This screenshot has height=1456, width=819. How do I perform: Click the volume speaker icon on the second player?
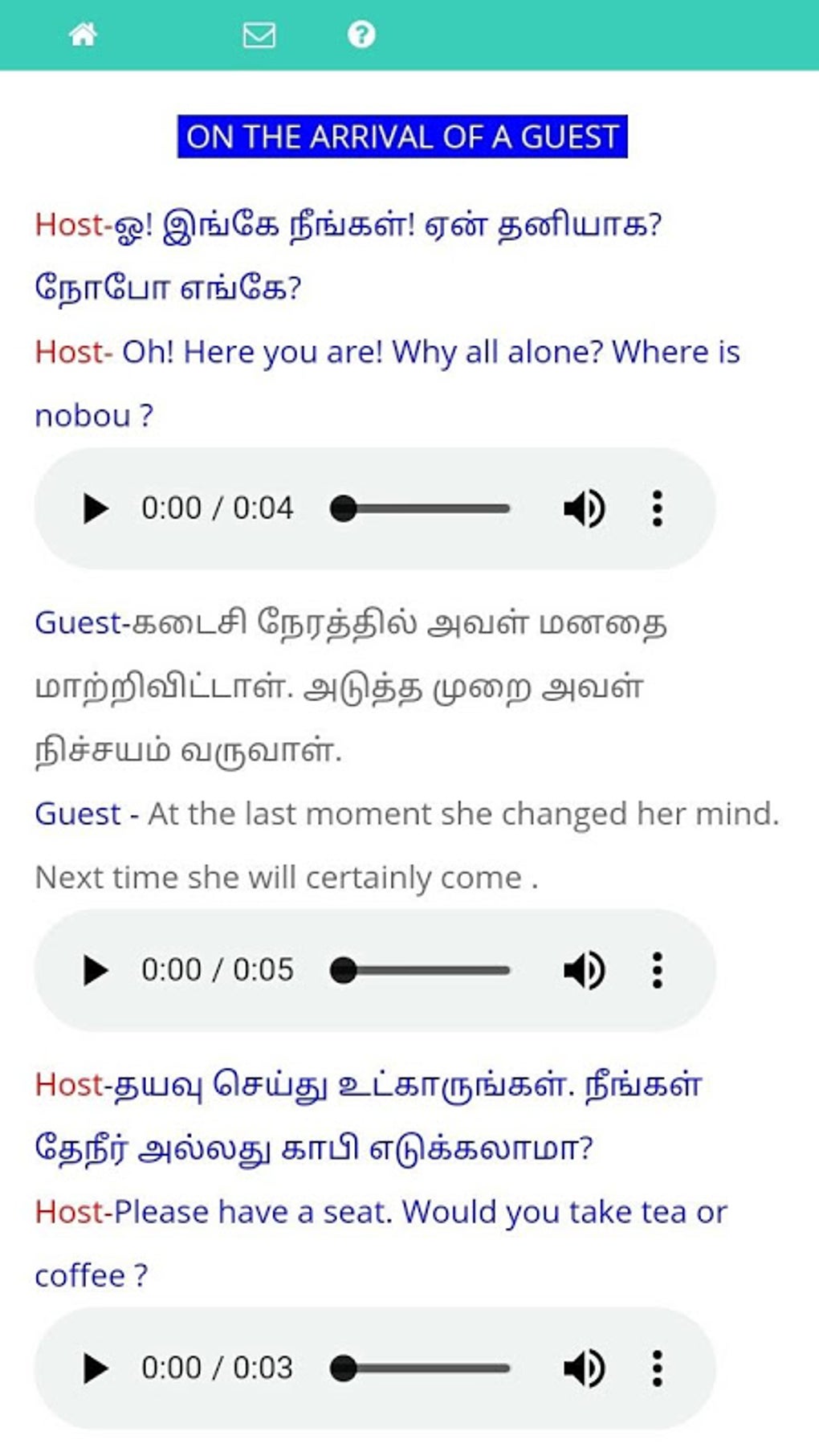582,969
